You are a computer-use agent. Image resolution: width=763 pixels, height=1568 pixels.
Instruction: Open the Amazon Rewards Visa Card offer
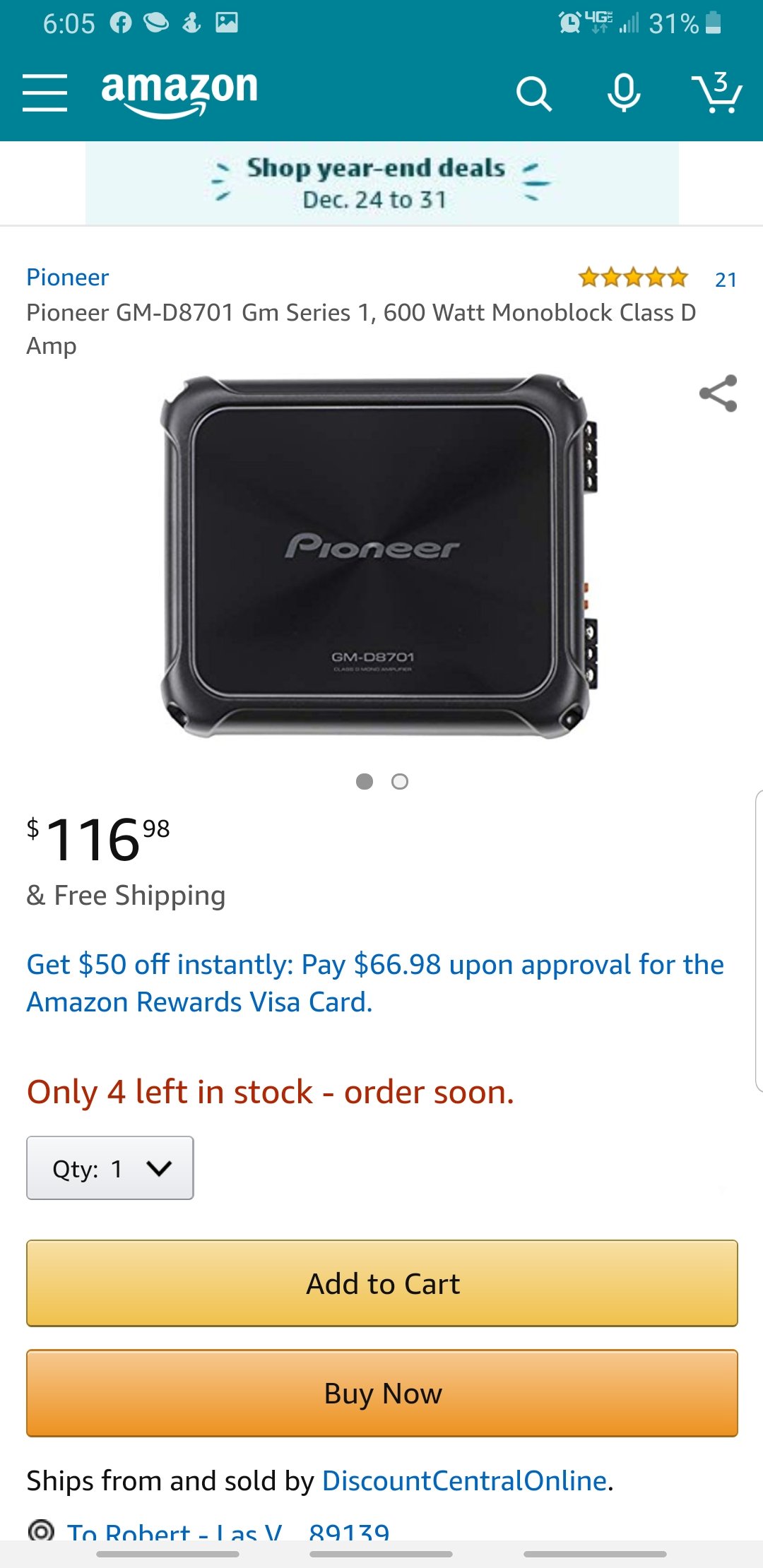pos(375,982)
